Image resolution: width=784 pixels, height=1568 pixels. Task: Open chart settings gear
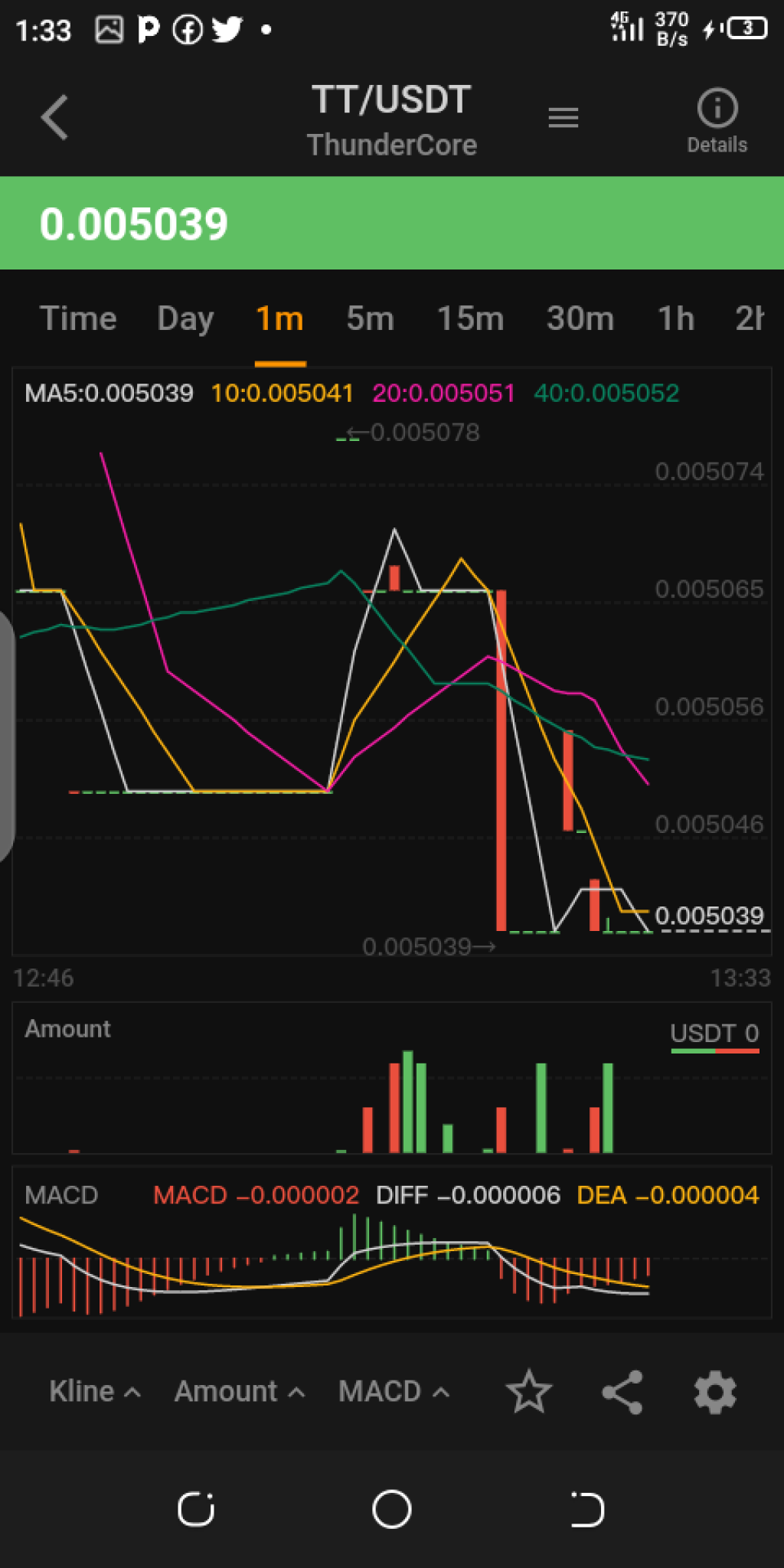pos(715,1391)
